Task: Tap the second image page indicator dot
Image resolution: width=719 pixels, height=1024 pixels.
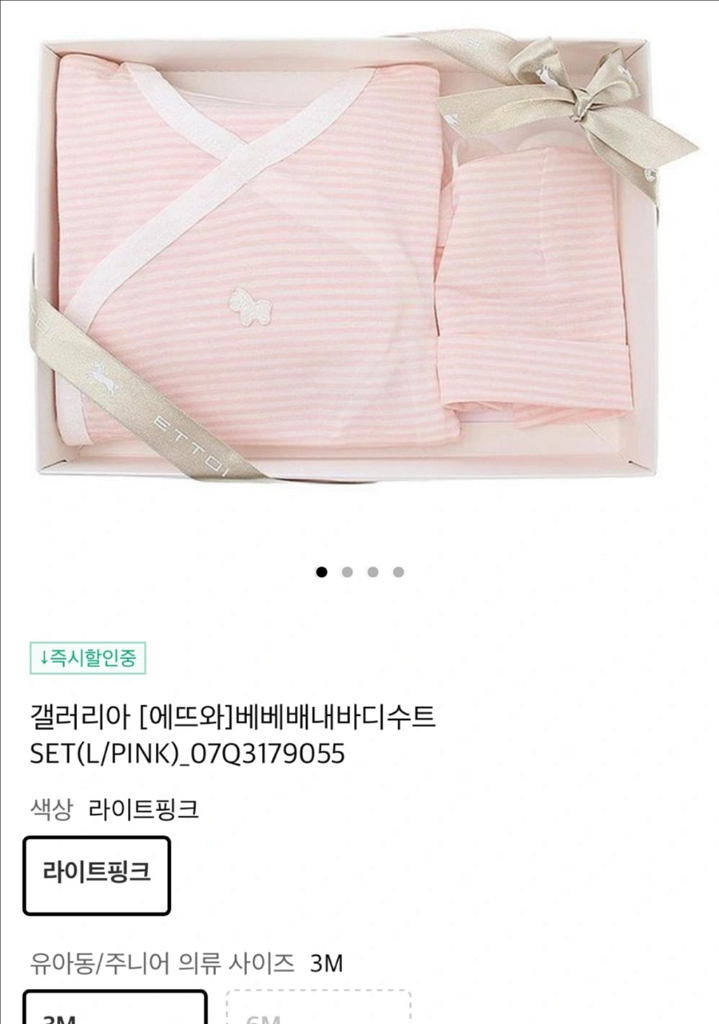Action: [347, 572]
